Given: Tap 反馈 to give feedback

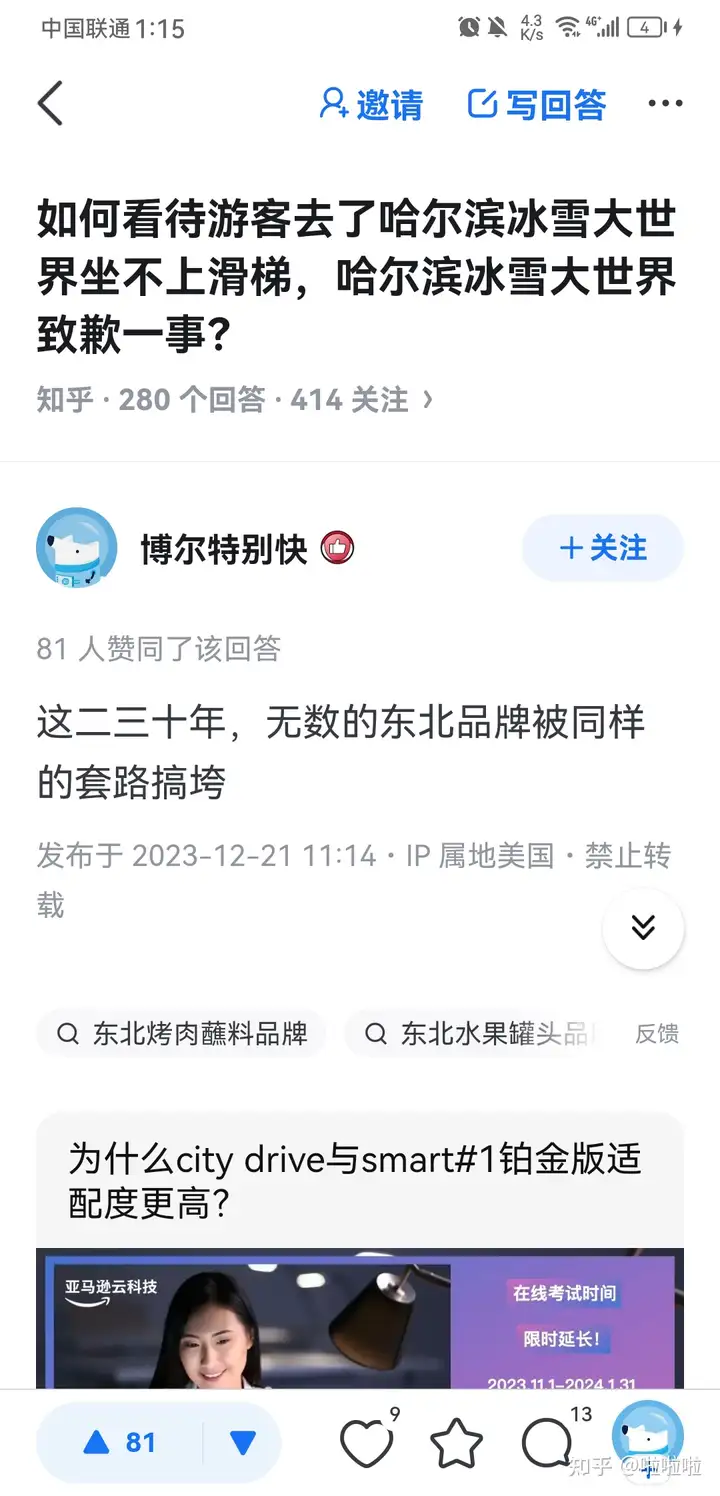Looking at the screenshot, I should tap(657, 1033).
